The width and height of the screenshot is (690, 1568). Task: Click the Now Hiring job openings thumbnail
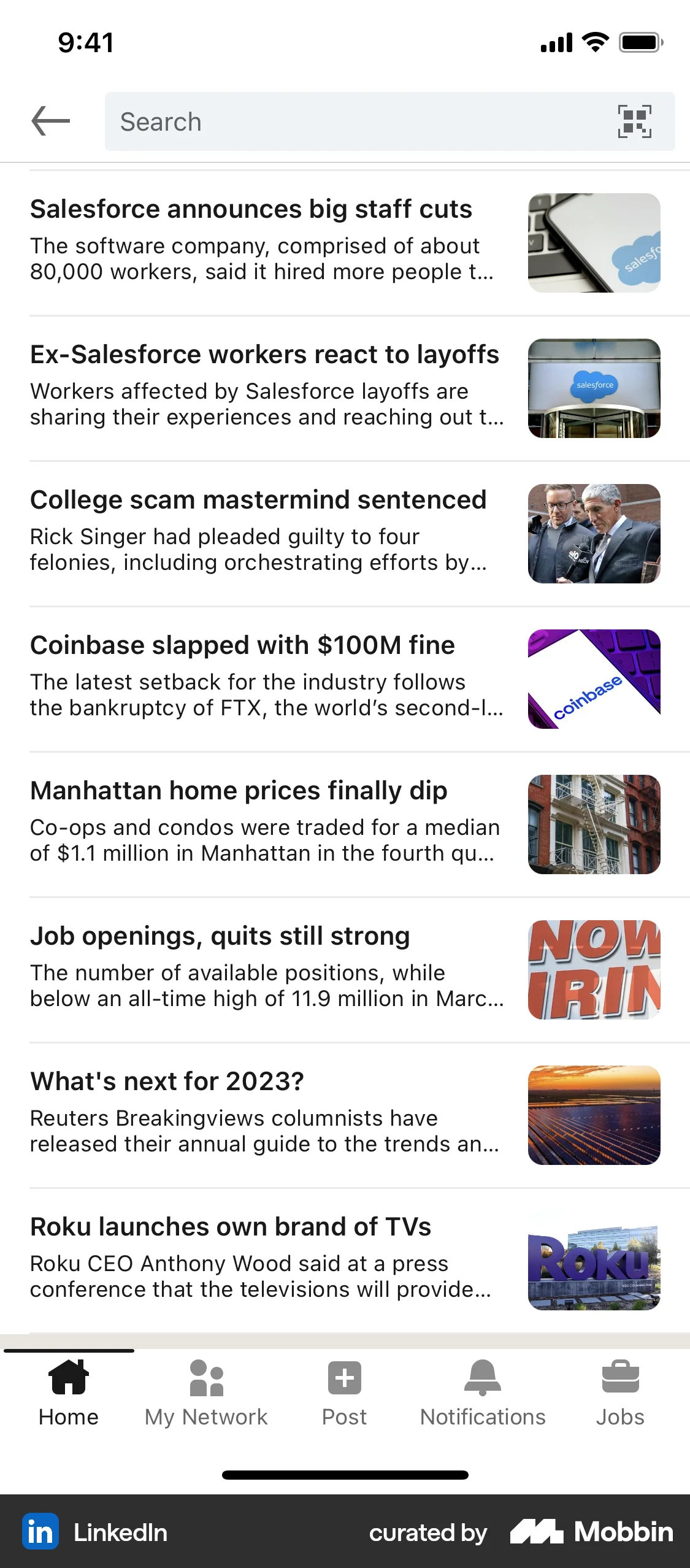[x=594, y=968]
